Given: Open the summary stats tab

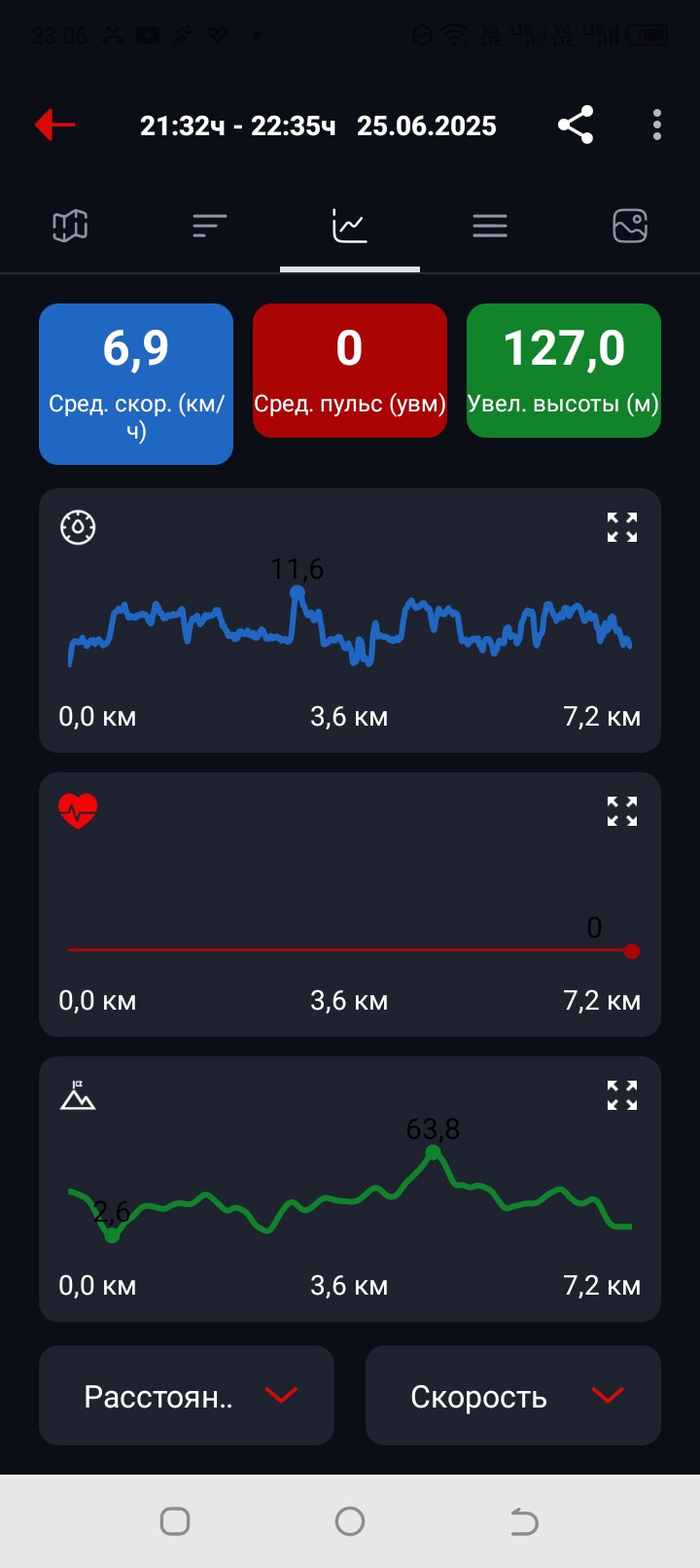Looking at the screenshot, I should [x=210, y=226].
